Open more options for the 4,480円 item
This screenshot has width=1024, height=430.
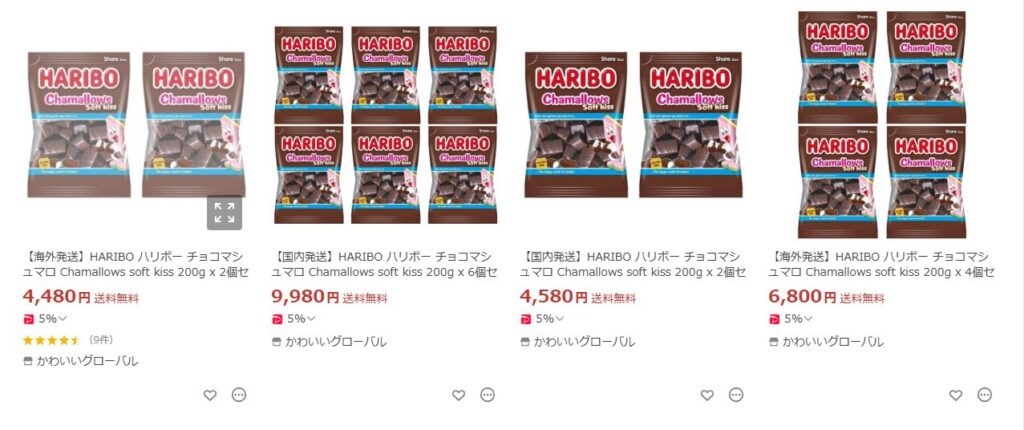pos(238,395)
